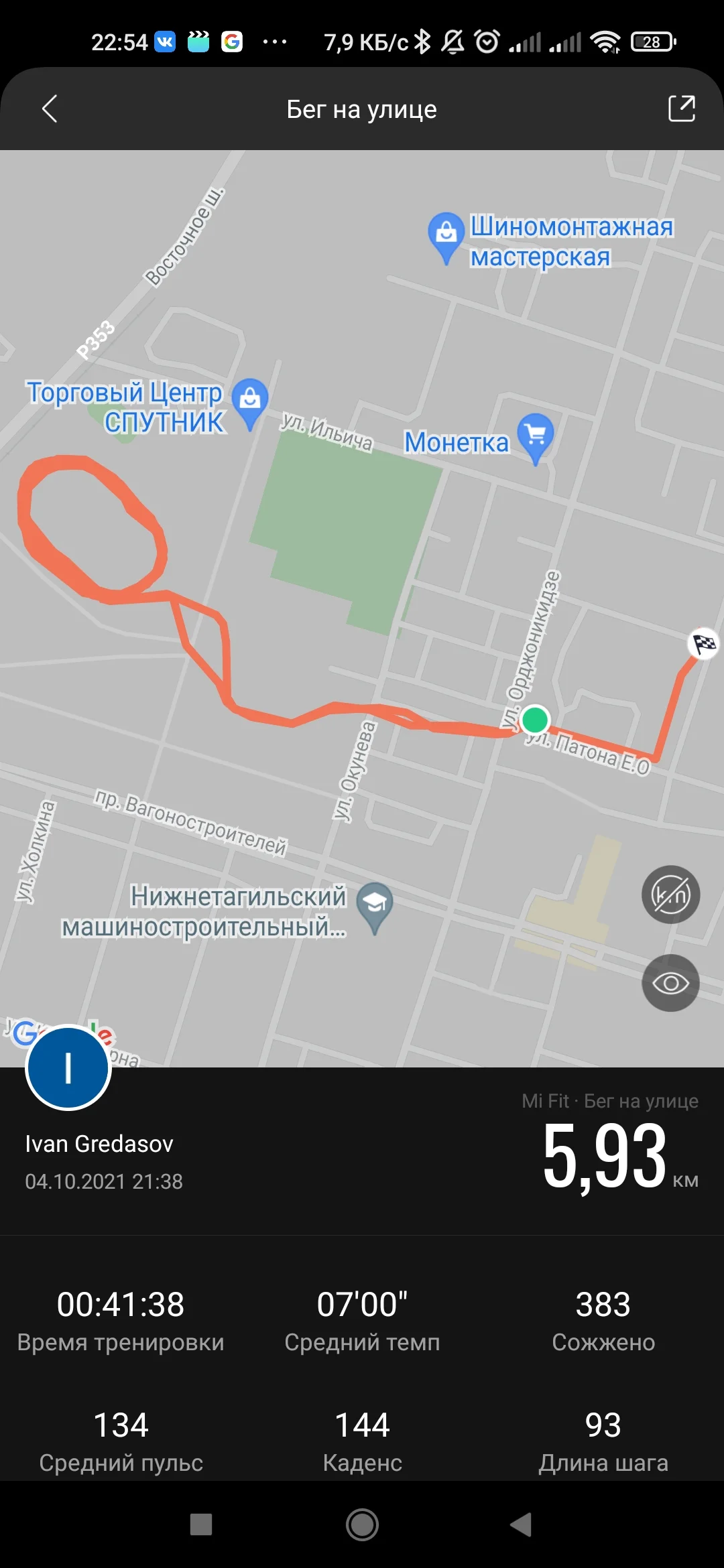This screenshot has width=724, height=1568.
Task: Toggle map visibility with the eye button
Action: coord(670,983)
